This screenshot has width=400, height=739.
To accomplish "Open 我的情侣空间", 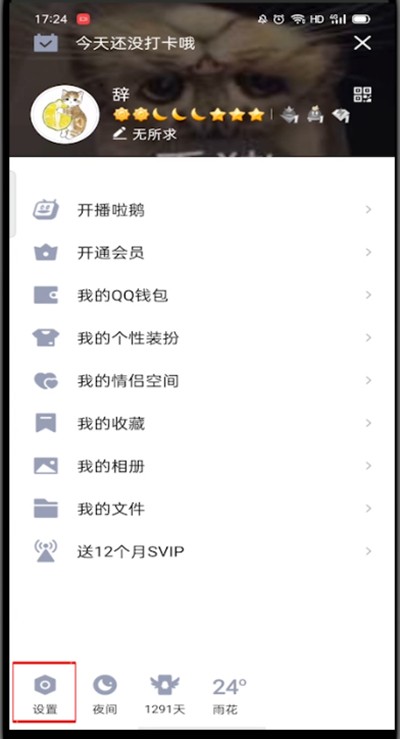I will click(202, 381).
